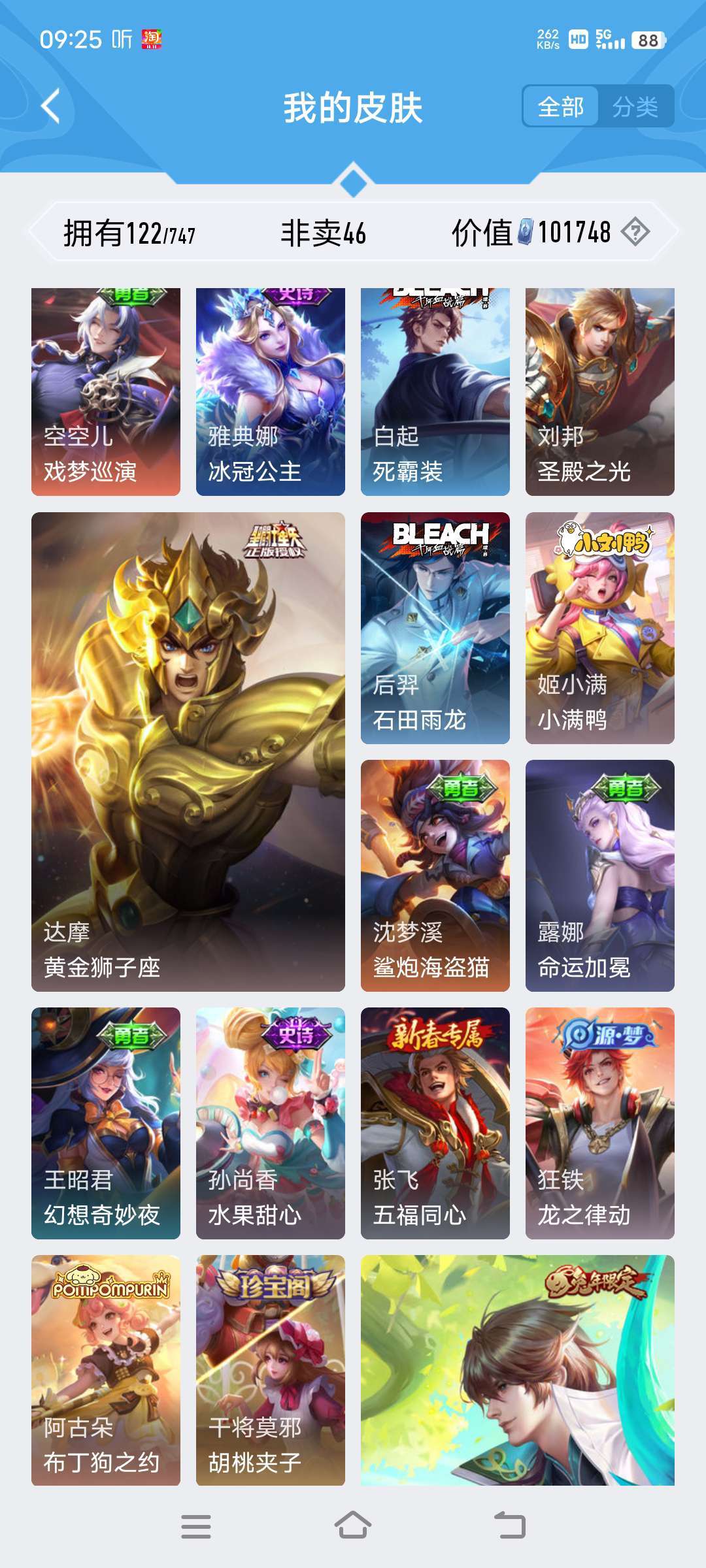
Task: Open the 干将莫邪 胡桃夹子 skin card
Action: click(271, 1370)
